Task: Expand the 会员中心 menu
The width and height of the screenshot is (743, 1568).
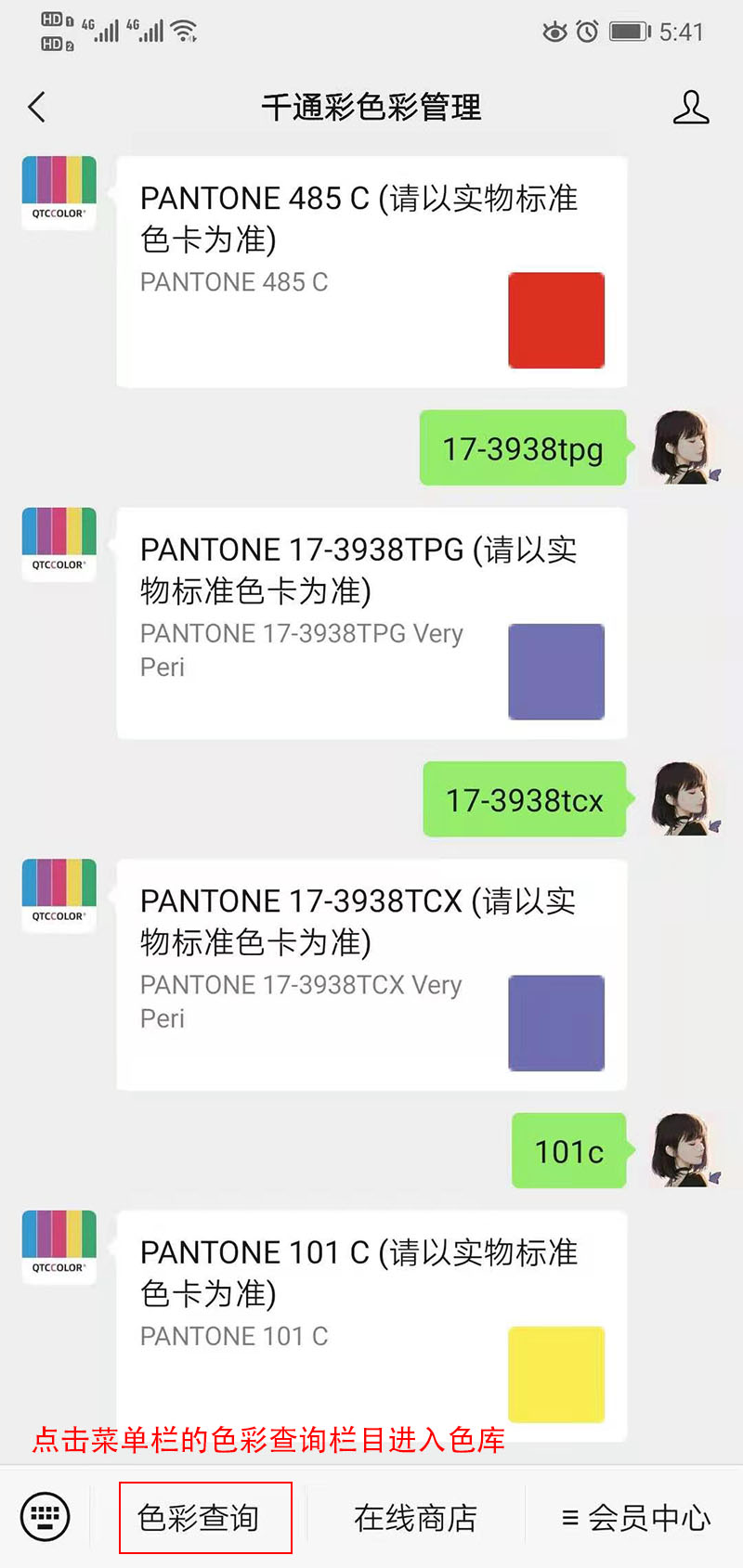Action: pyautogui.click(x=636, y=1518)
